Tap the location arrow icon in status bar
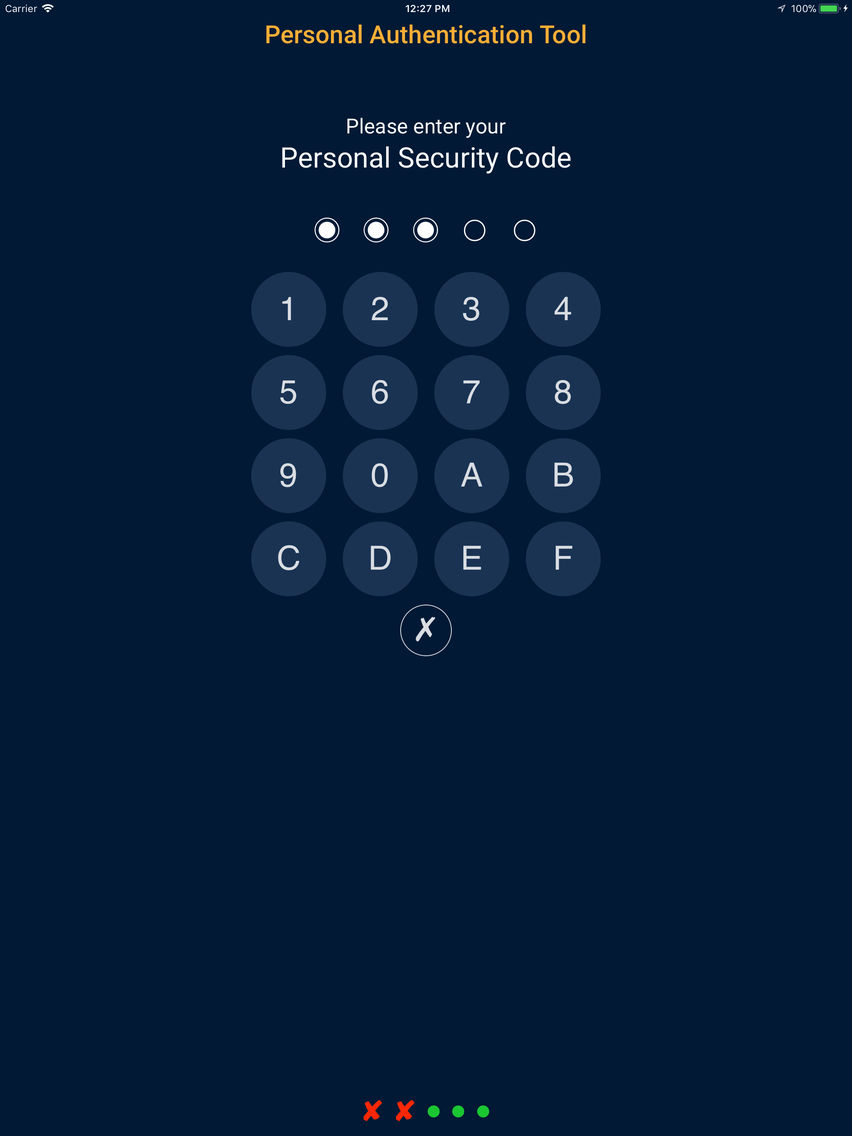852x1136 pixels. 780,8
